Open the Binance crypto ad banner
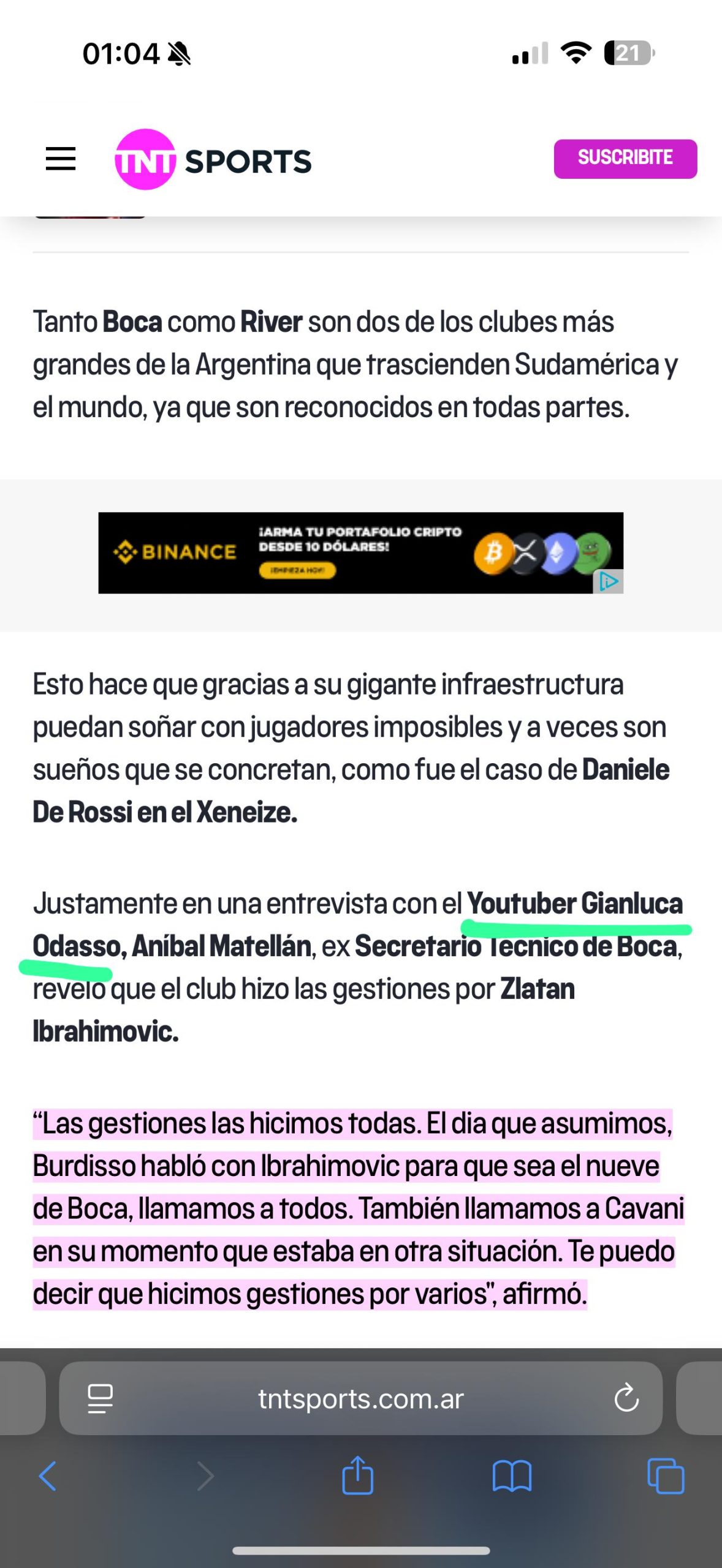Image resolution: width=722 pixels, height=1568 pixels. point(360,552)
